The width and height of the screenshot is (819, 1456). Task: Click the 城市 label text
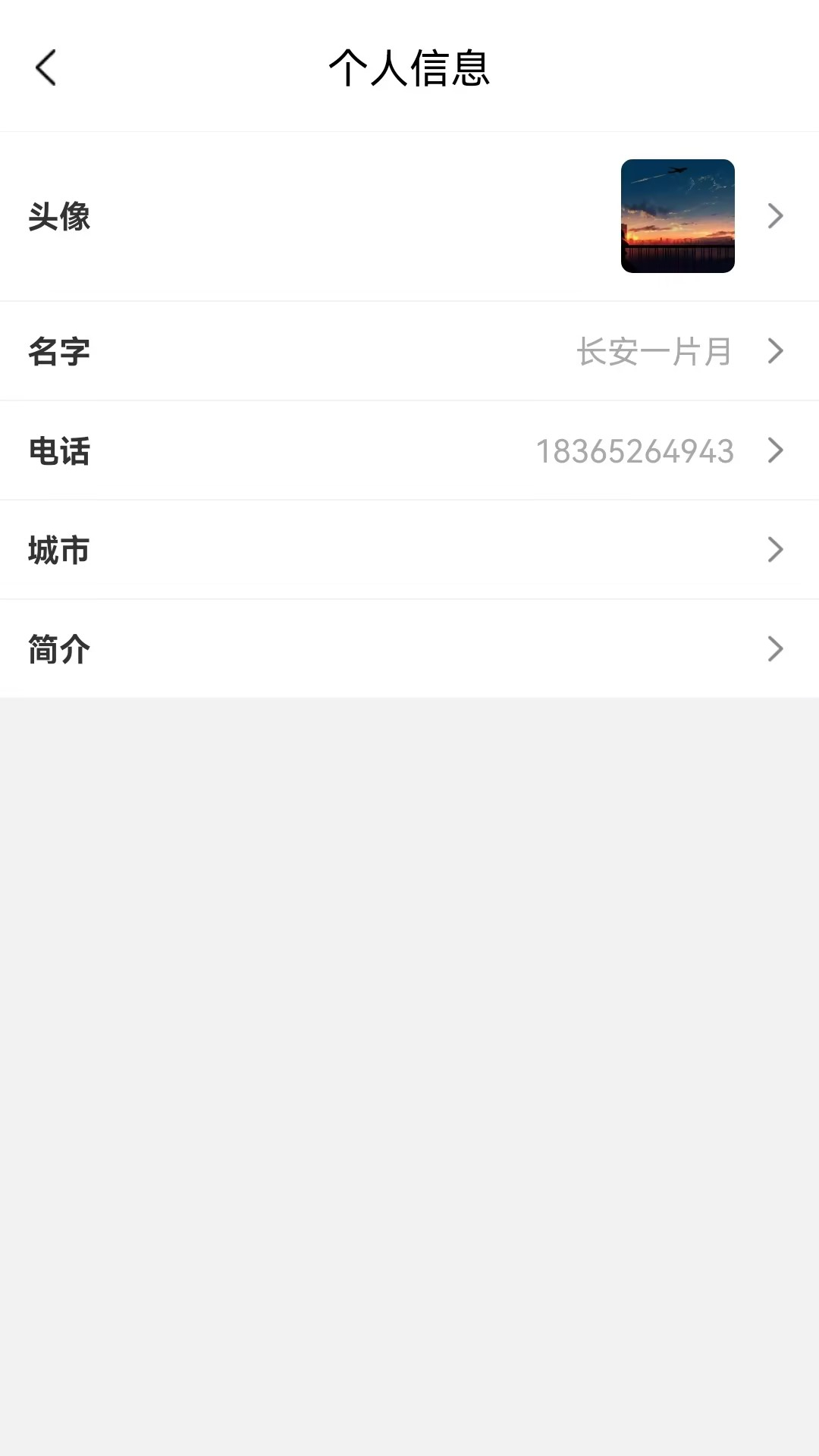point(60,549)
